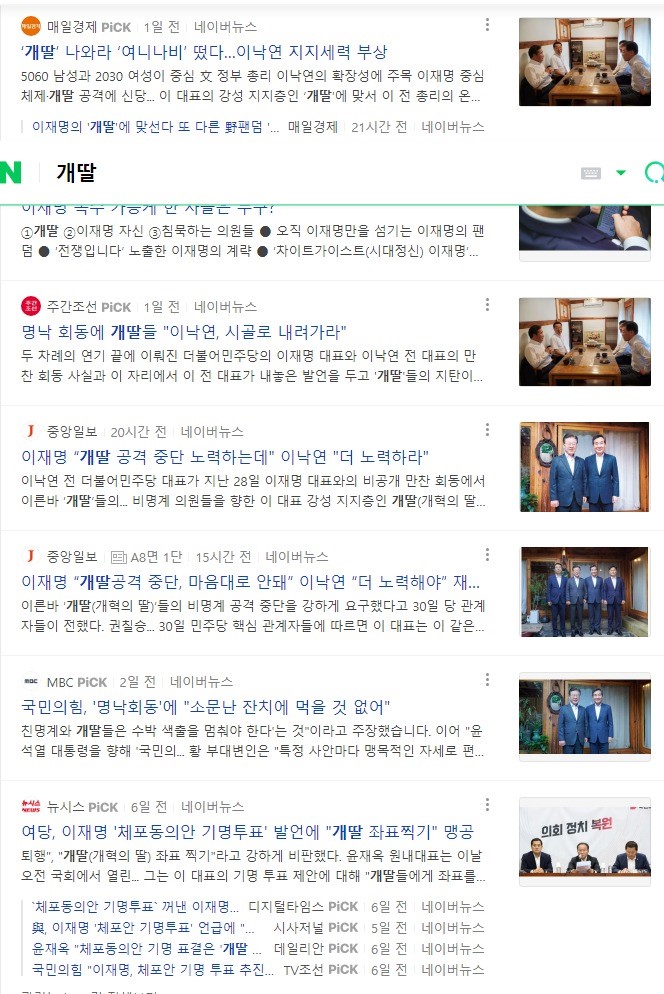Open Naver home via the N logo
Screen dimensions: 664x994
click(x=9, y=172)
